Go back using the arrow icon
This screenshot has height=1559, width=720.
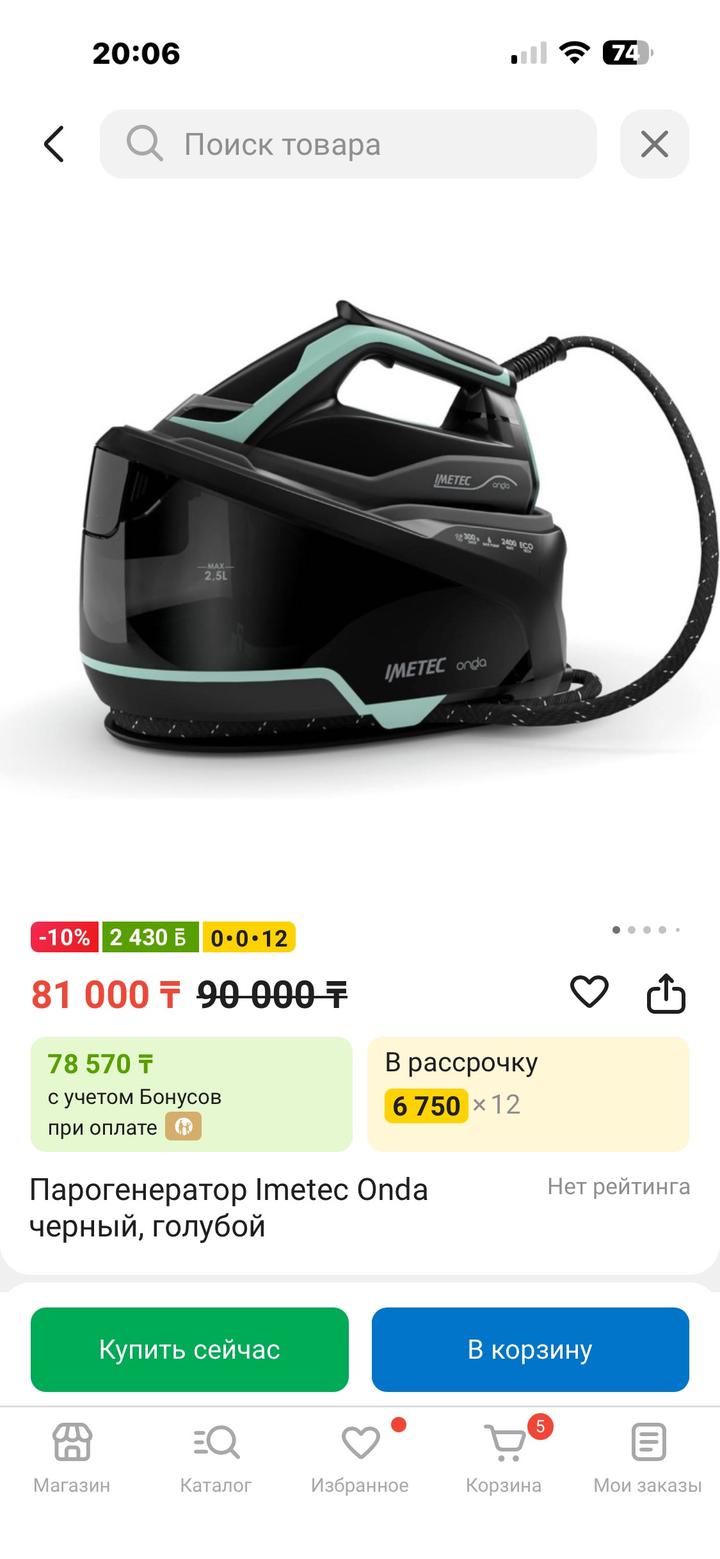(54, 144)
